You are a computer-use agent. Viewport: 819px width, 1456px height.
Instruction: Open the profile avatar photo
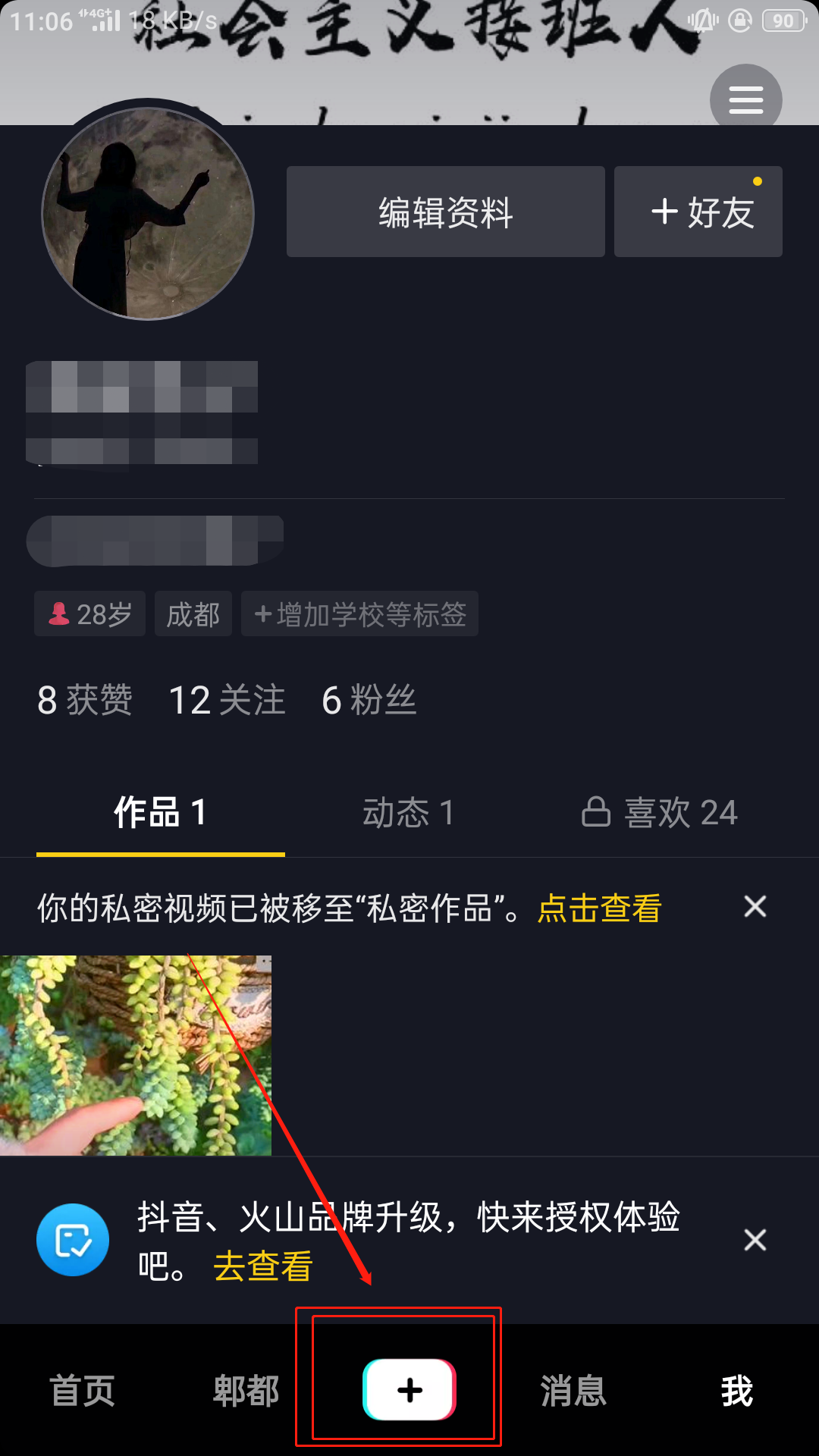pyautogui.click(x=148, y=214)
